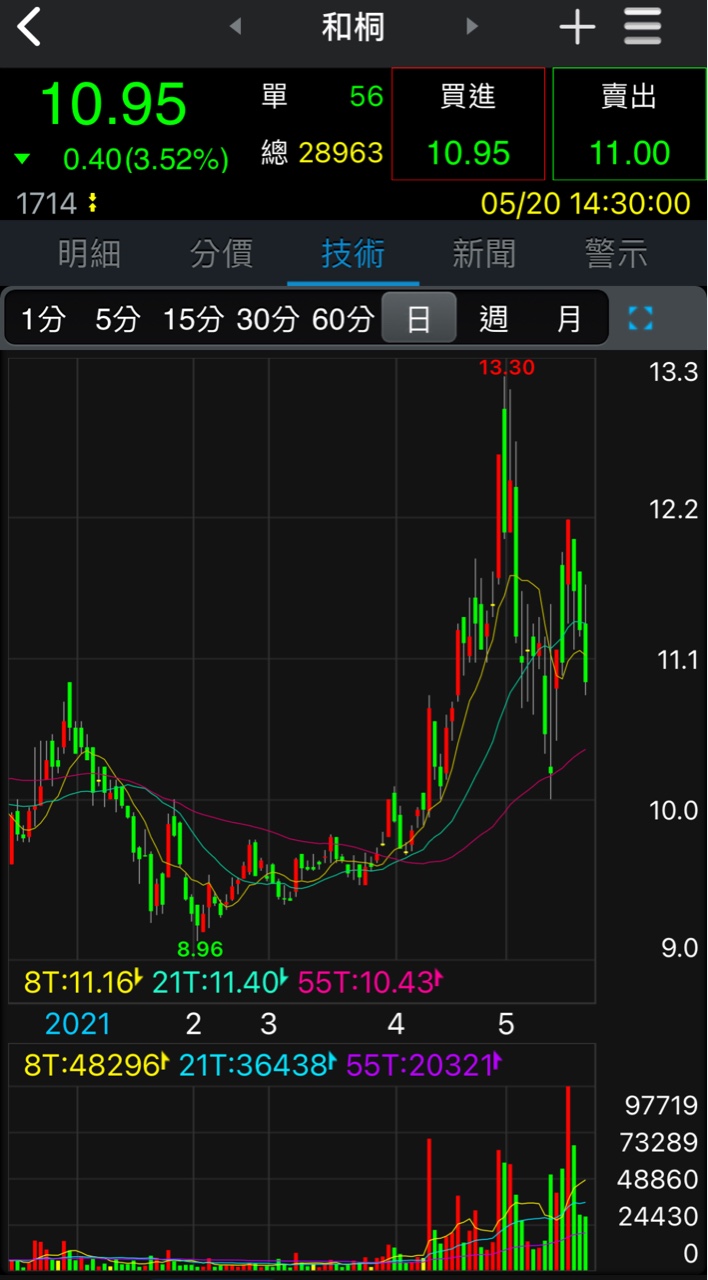Change chart to 30分 interval
The width and height of the screenshot is (708, 1280).
[x=267, y=319]
